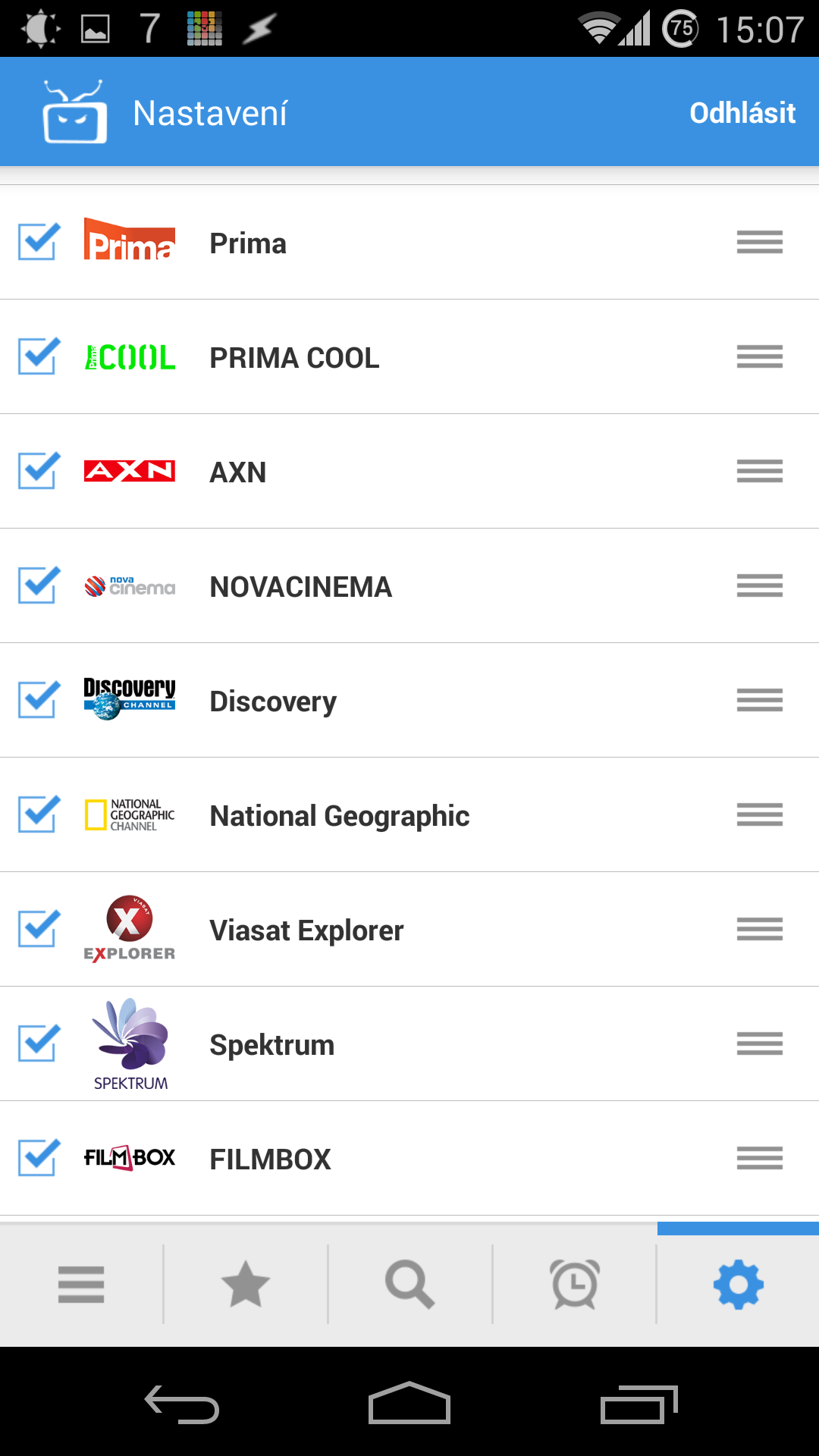Go back using system back button

(x=182, y=1404)
